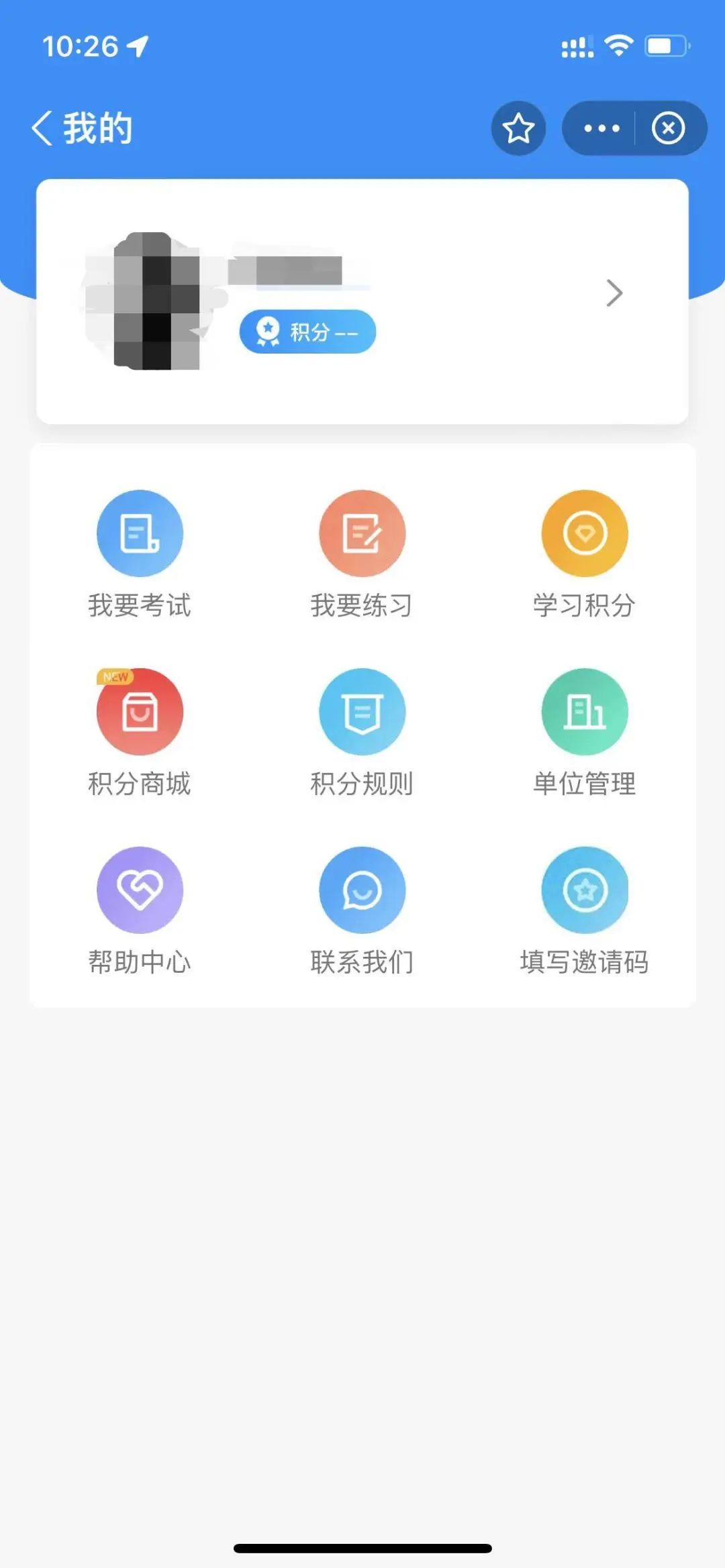Open 联系我们
The width and height of the screenshot is (725, 1568).
(362, 911)
